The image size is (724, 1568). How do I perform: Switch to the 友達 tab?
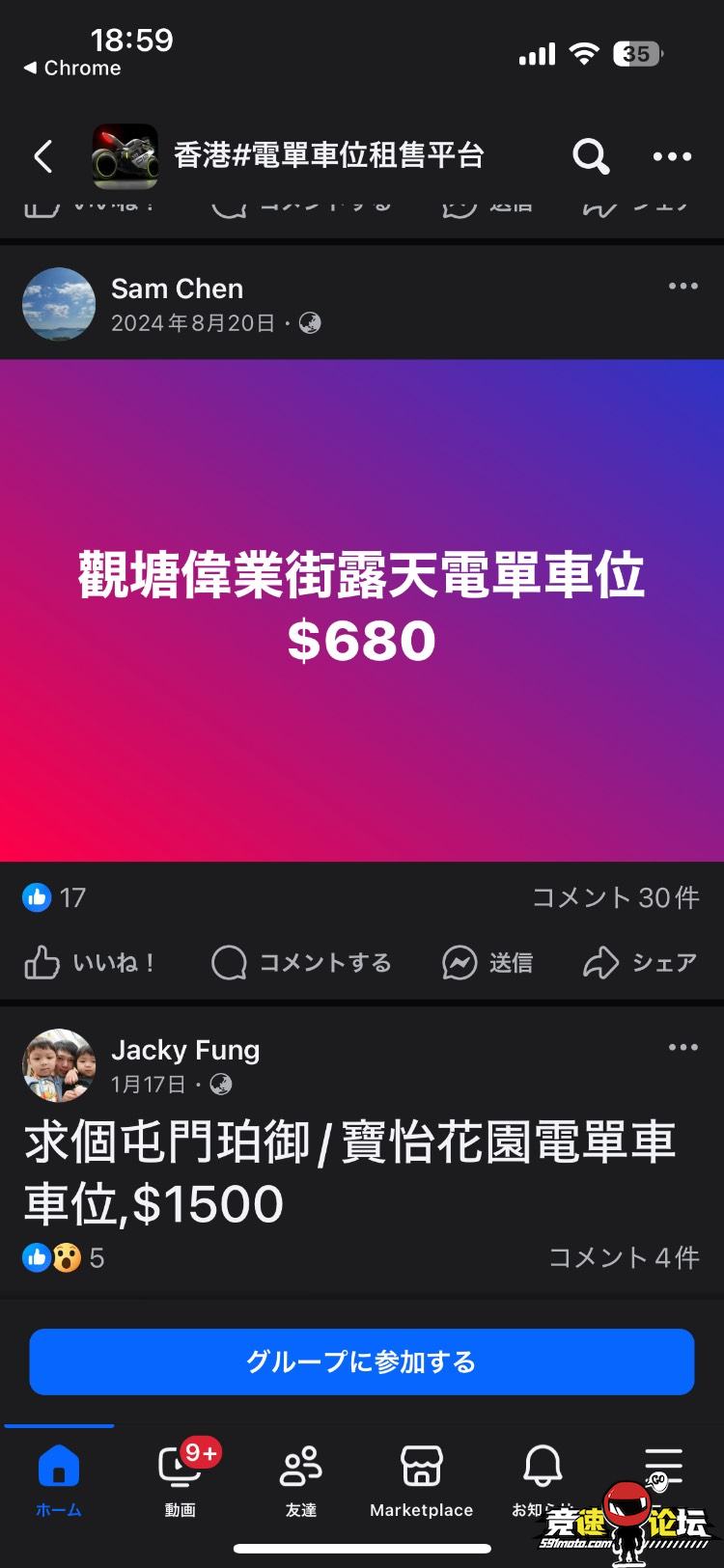301,1478
